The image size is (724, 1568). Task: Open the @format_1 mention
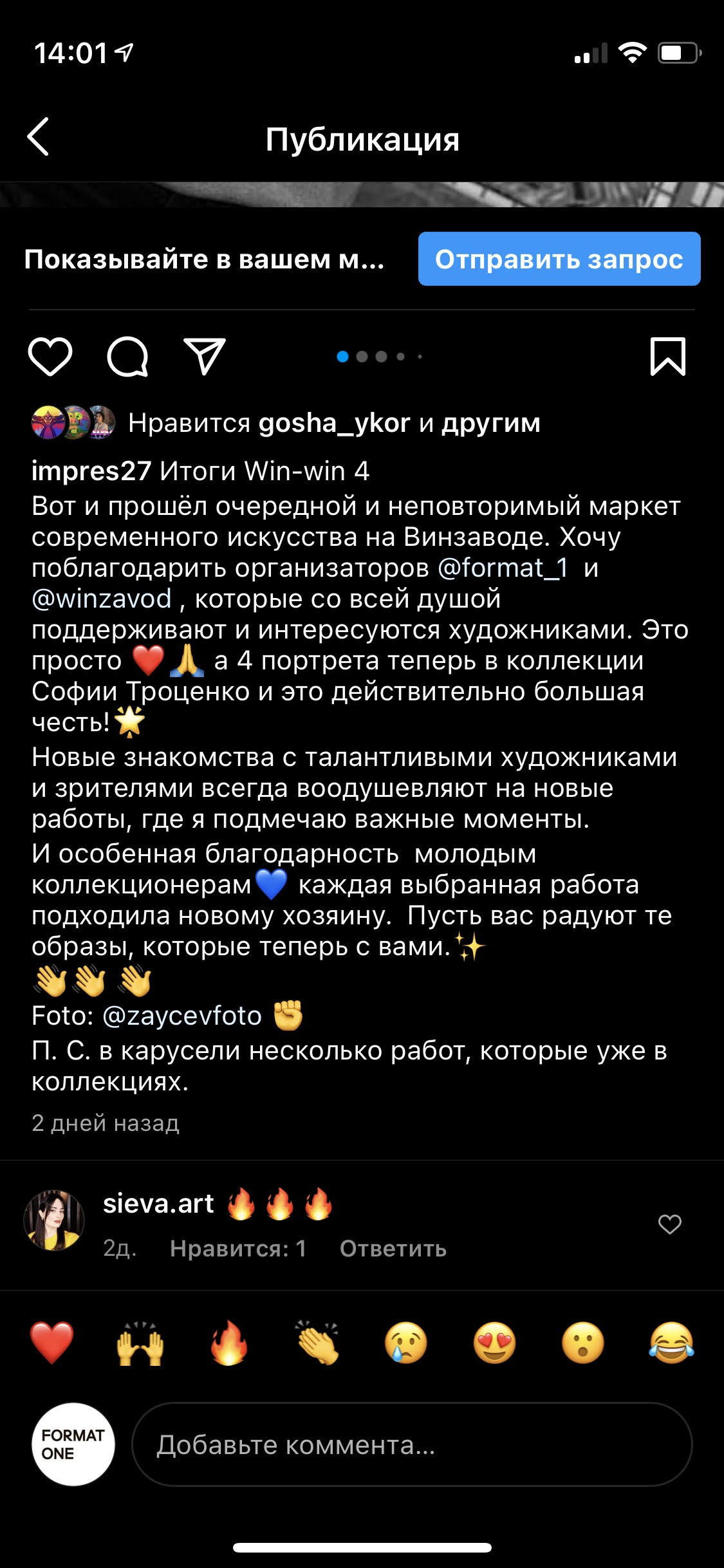(x=503, y=568)
